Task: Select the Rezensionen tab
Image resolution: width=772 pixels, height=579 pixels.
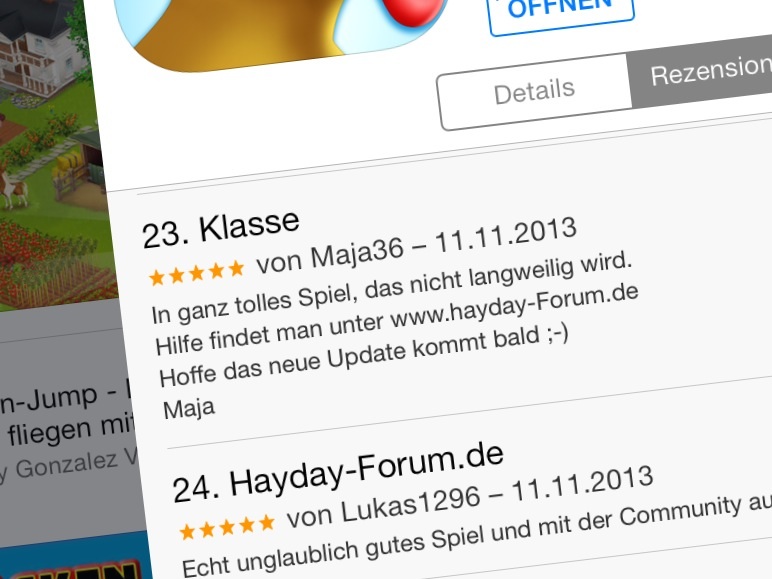Action: tap(705, 72)
